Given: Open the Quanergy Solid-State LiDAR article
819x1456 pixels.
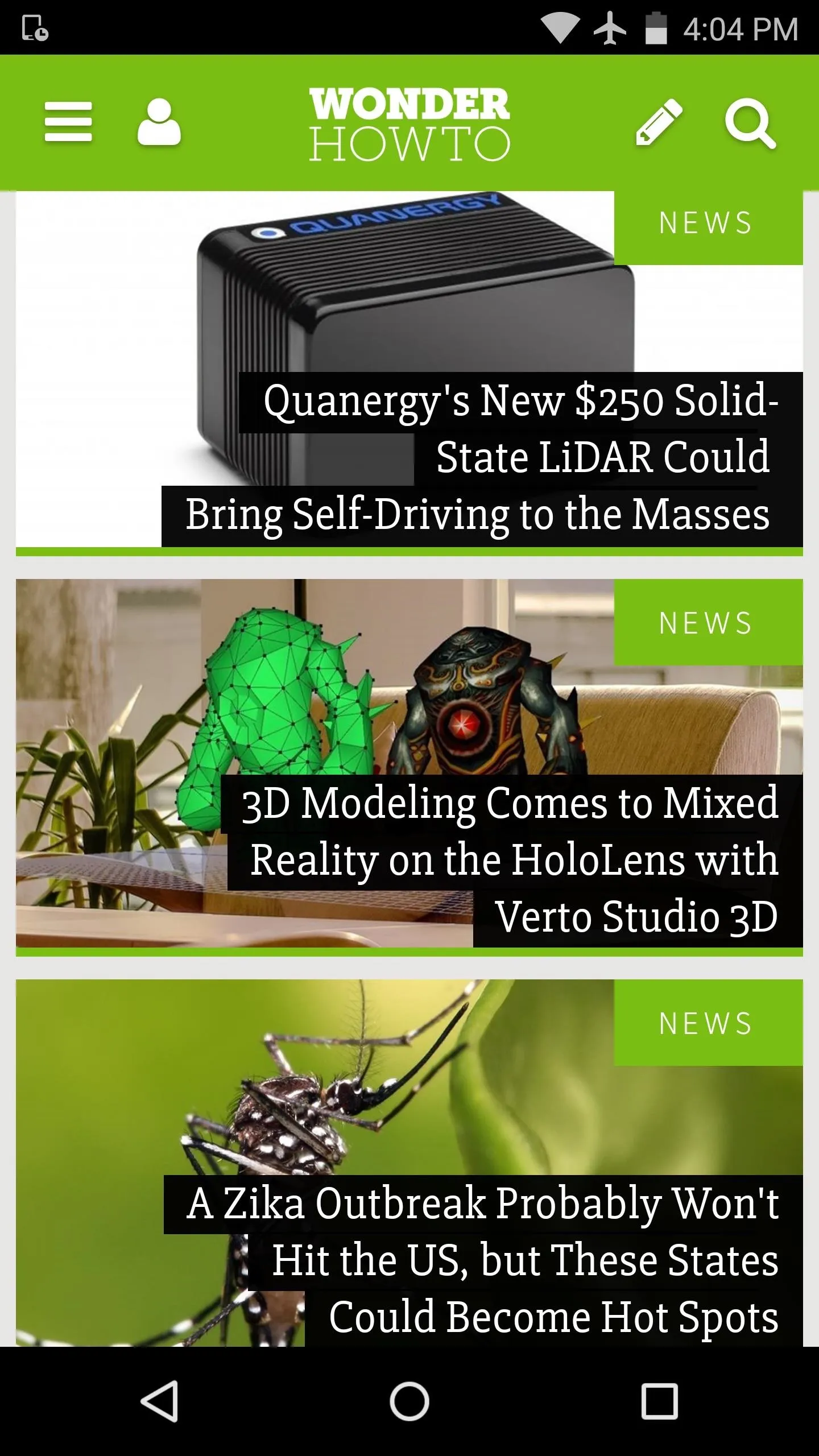Looking at the screenshot, I should coord(409,373).
